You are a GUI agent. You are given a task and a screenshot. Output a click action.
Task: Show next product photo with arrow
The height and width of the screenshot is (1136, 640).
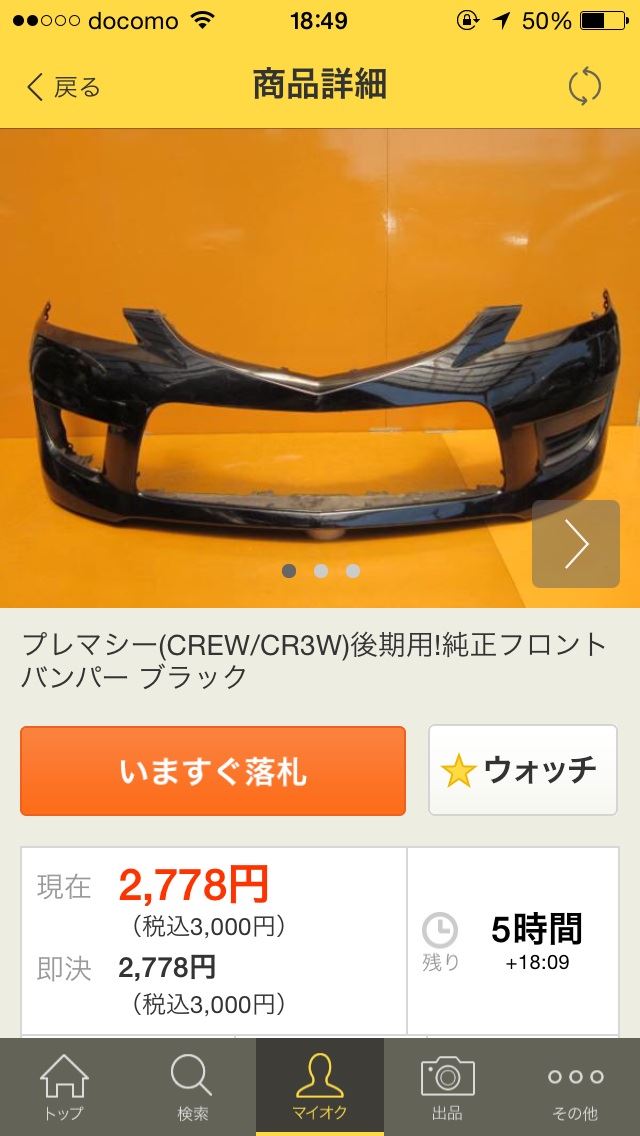point(576,544)
